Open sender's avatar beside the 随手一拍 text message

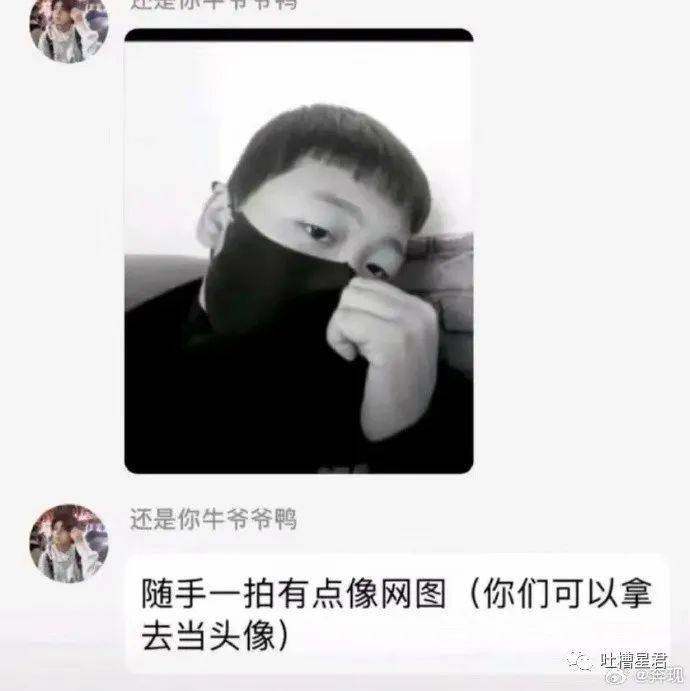point(68,543)
